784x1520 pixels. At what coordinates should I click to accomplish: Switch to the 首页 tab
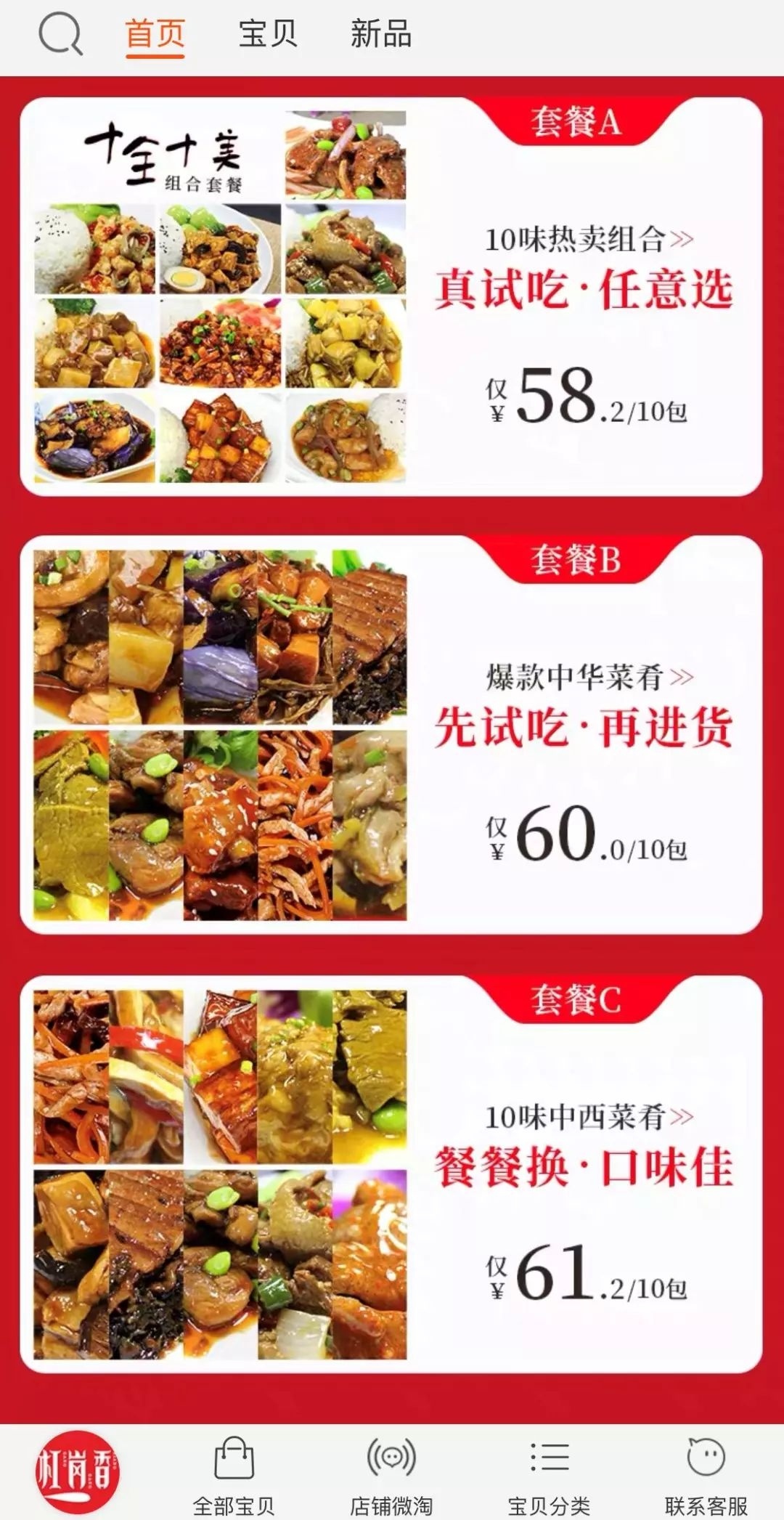tap(155, 35)
